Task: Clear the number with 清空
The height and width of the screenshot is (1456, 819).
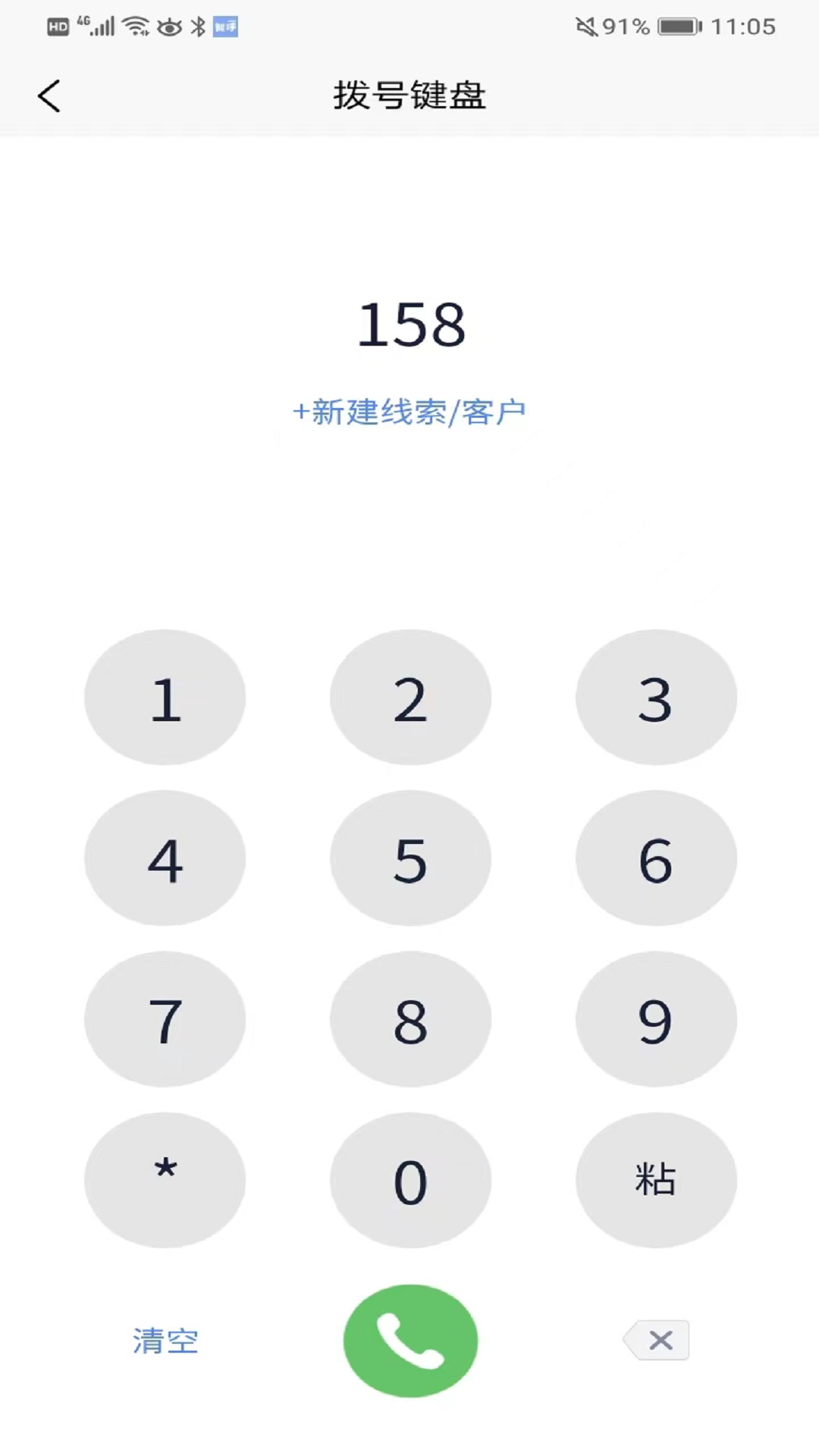Action: (165, 1341)
